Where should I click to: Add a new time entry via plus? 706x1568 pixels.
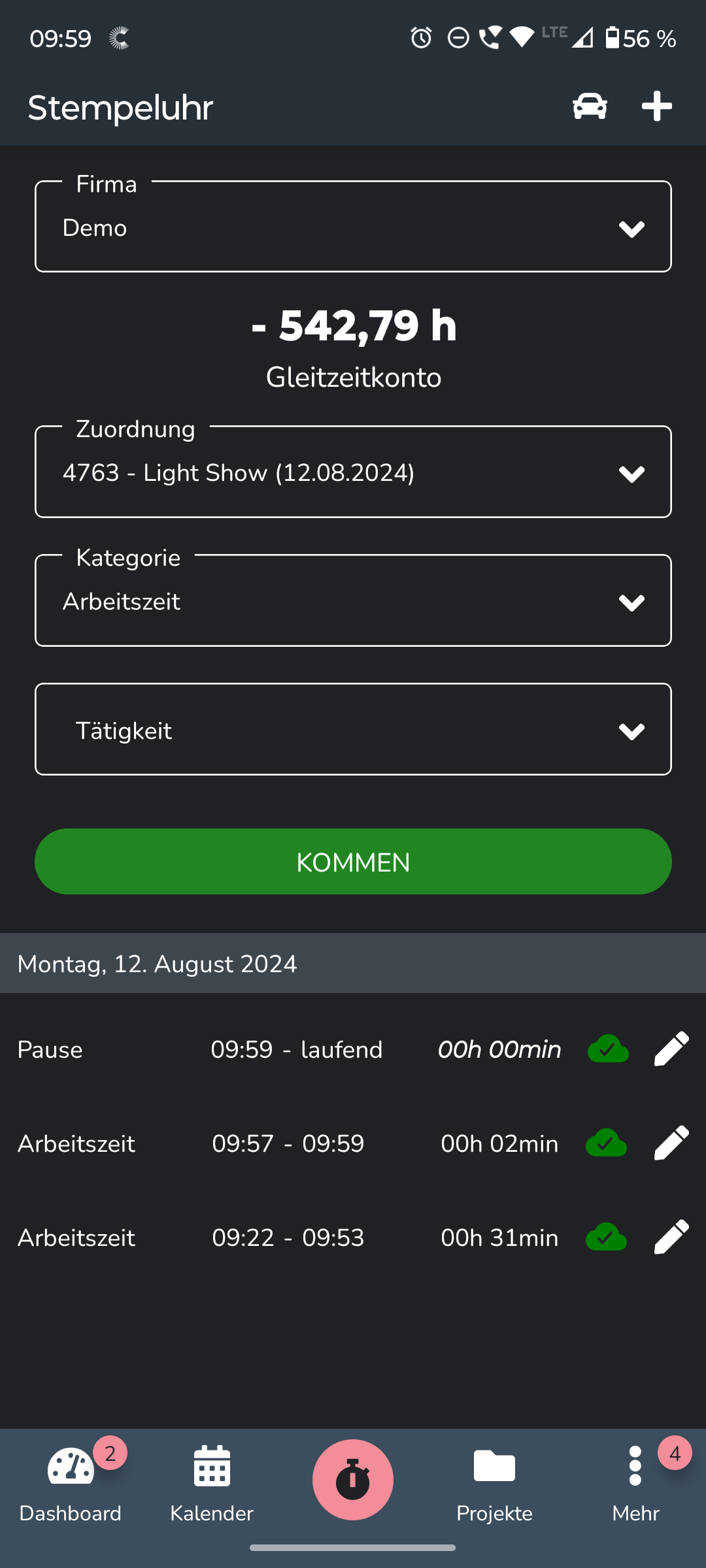point(656,106)
